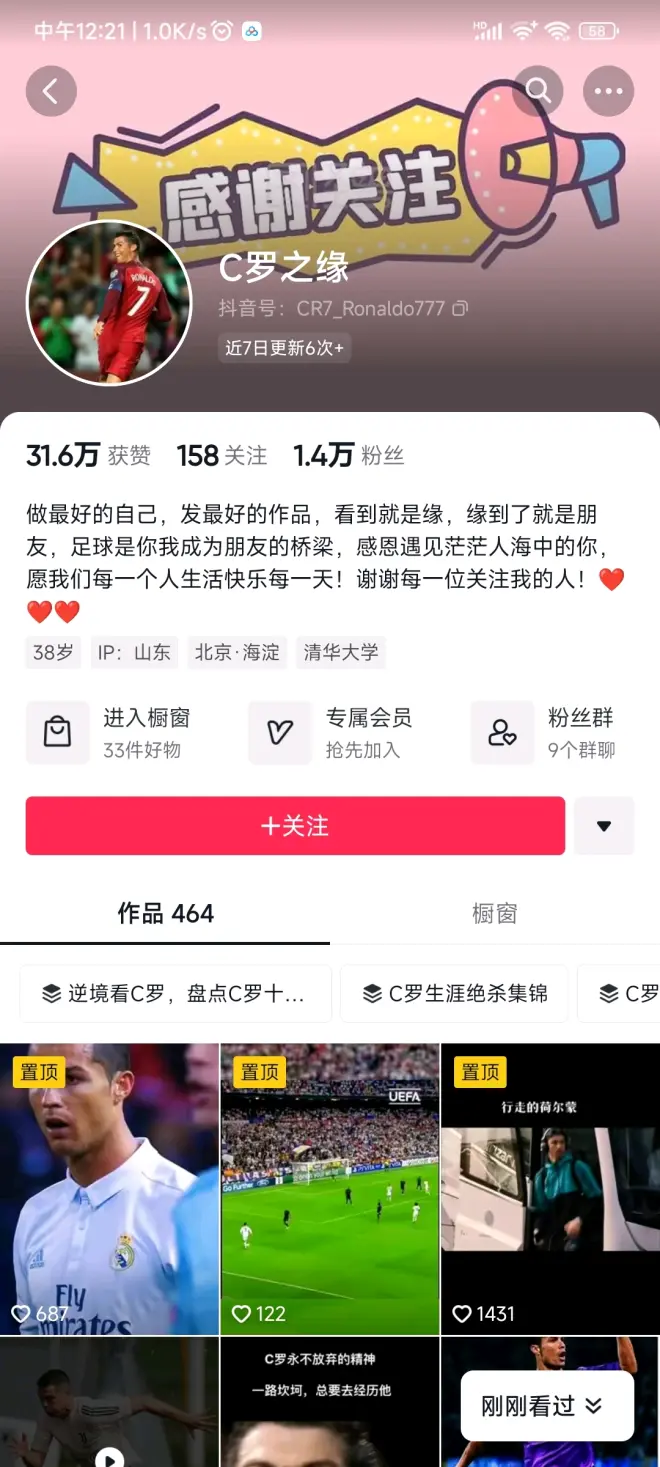Open search on this profile

539,91
